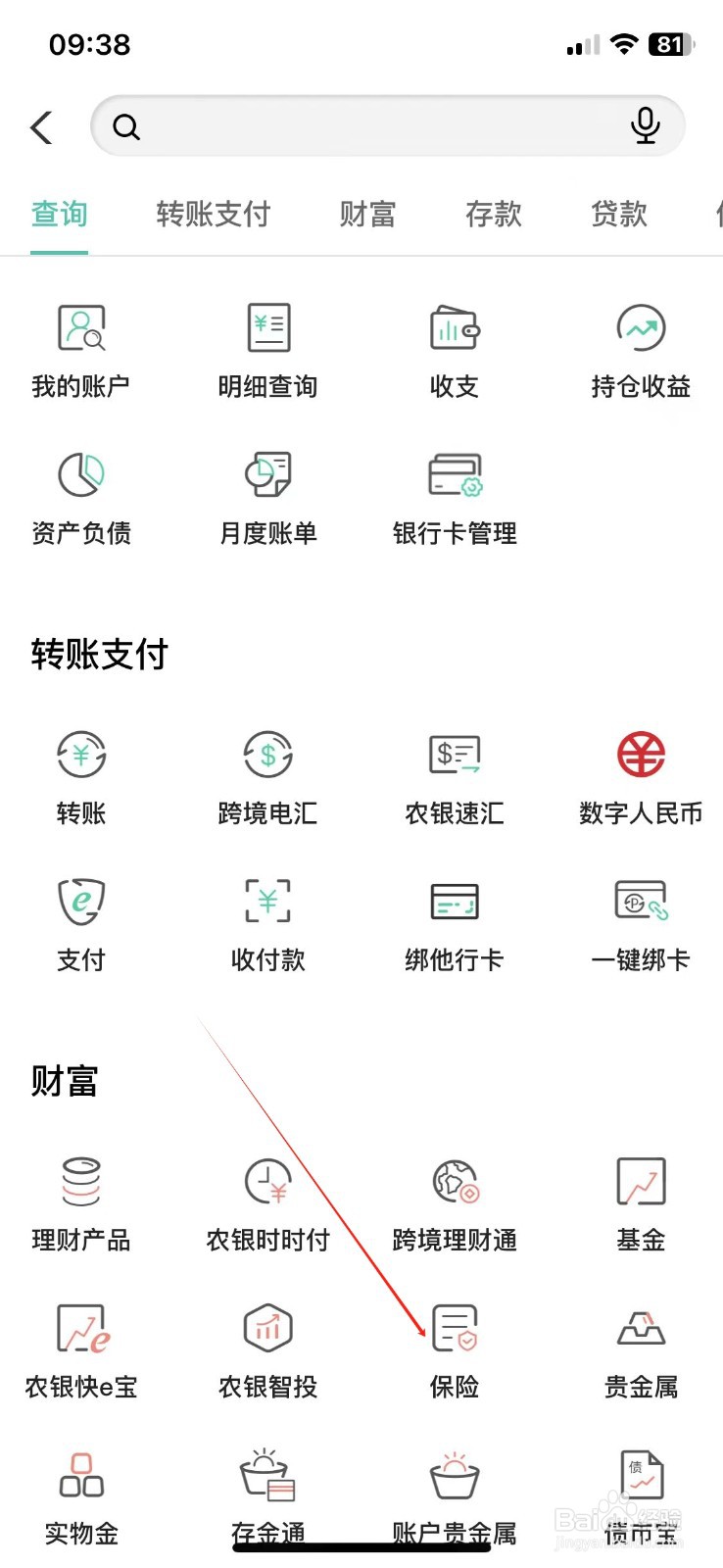Screen dimensions: 723x1568
Task: Tap the microphone voice search icon
Action: pos(646,126)
